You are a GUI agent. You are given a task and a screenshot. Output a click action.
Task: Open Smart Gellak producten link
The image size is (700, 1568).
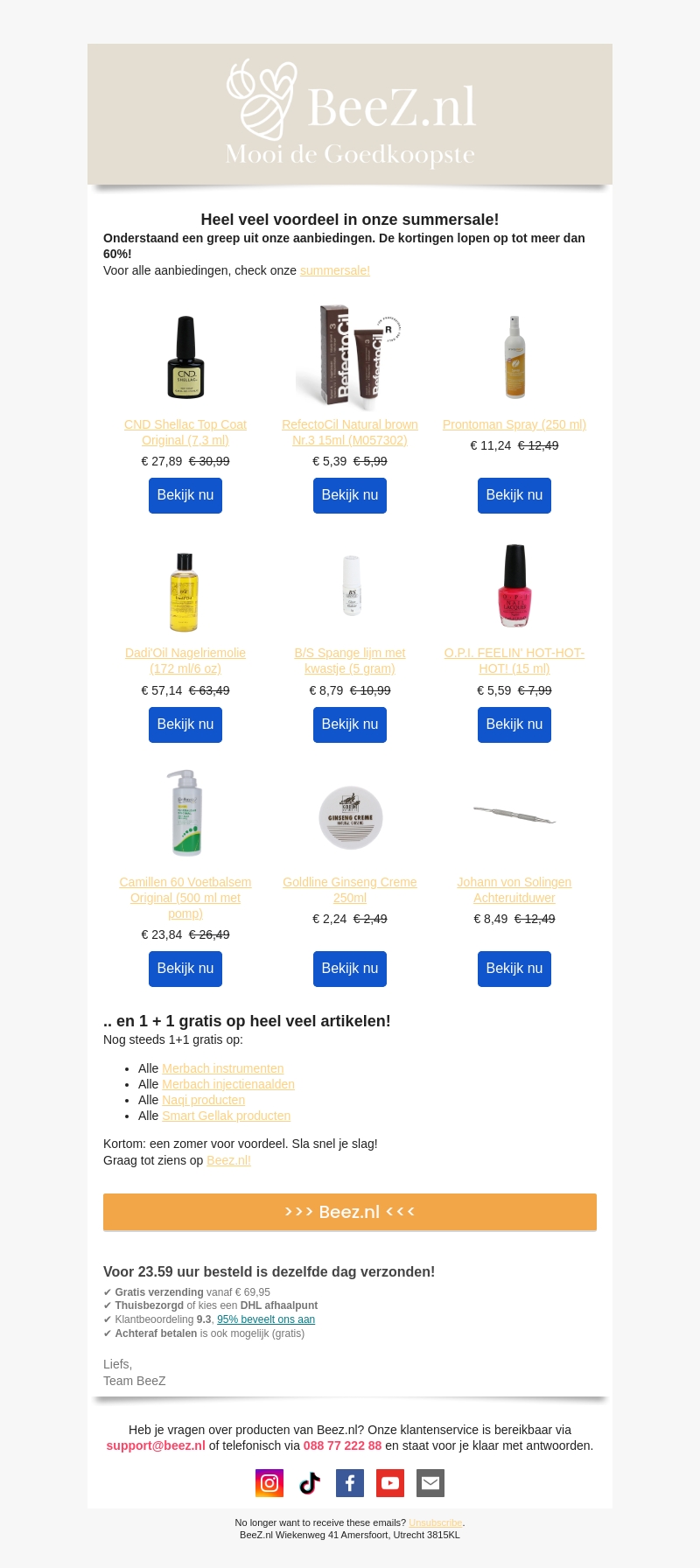(x=226, y=1116)
